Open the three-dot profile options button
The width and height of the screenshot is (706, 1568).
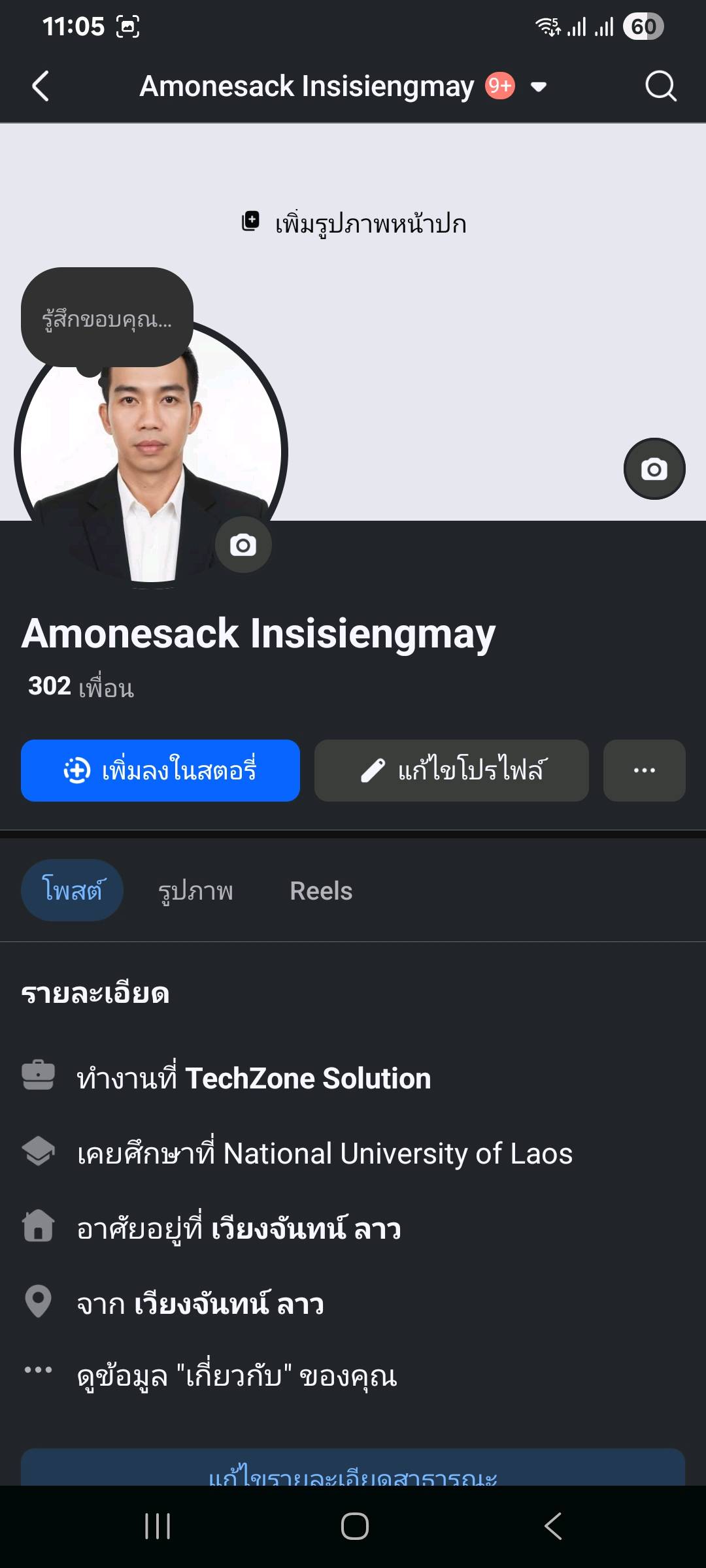tap(644, 770)
